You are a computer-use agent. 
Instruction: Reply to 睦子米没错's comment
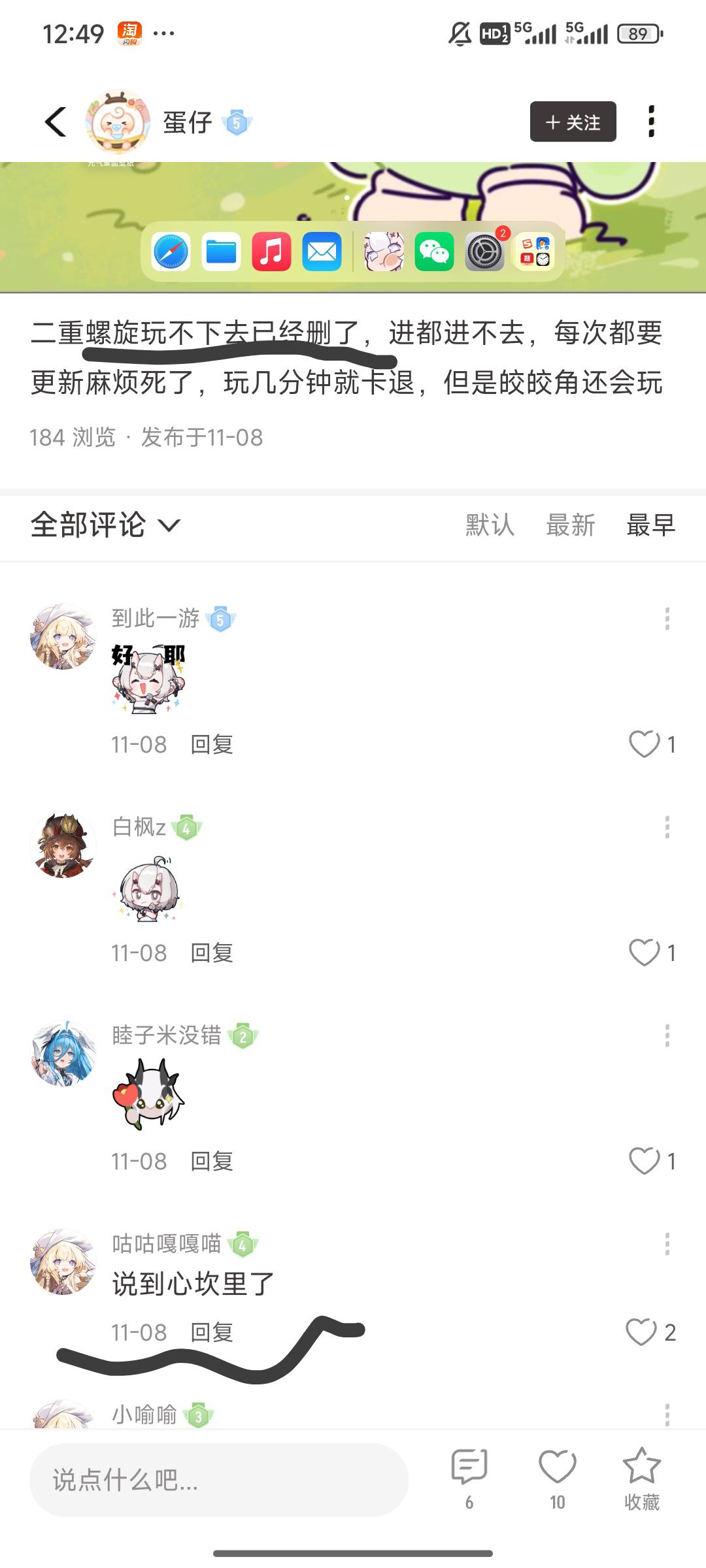[x=211, y=1161]
